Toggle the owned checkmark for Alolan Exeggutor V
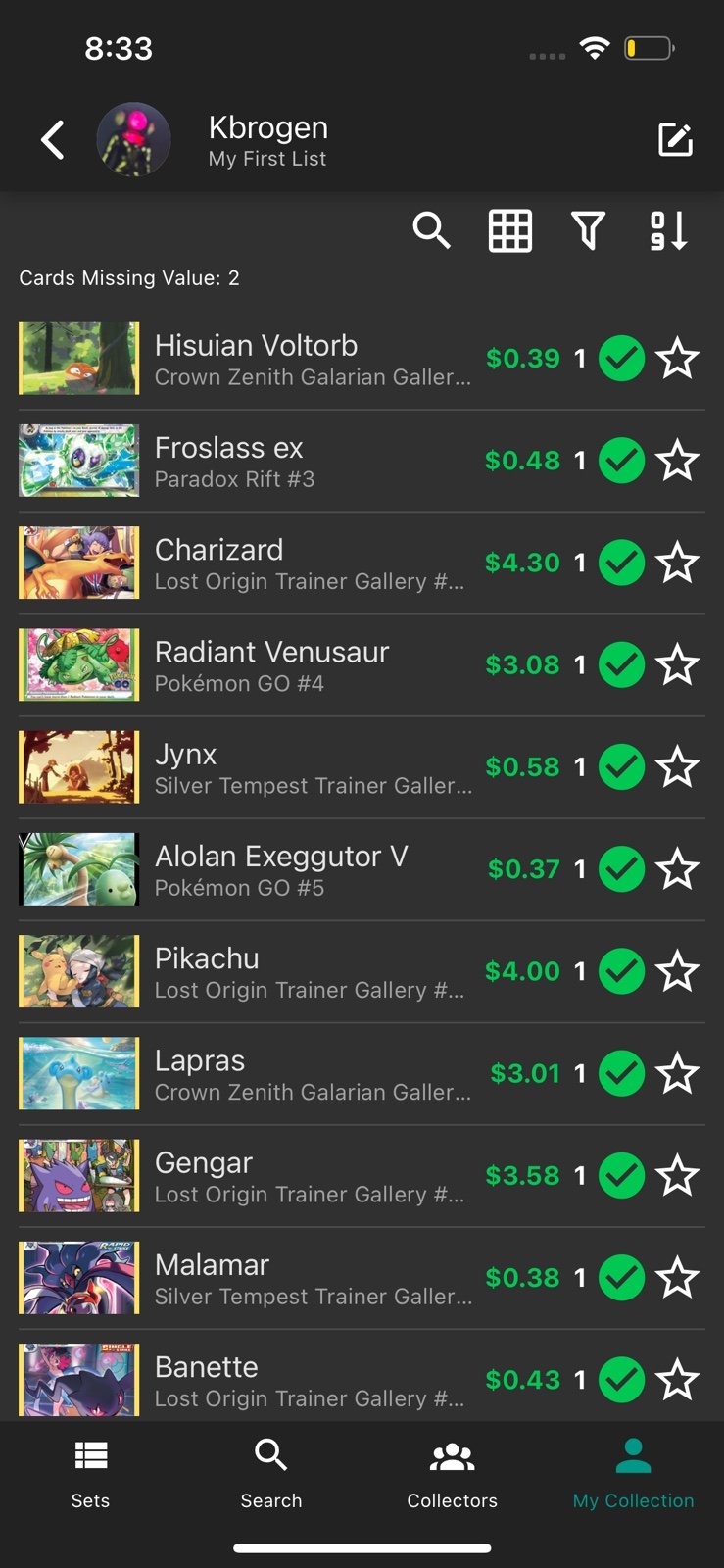 [x=622, y=869]
